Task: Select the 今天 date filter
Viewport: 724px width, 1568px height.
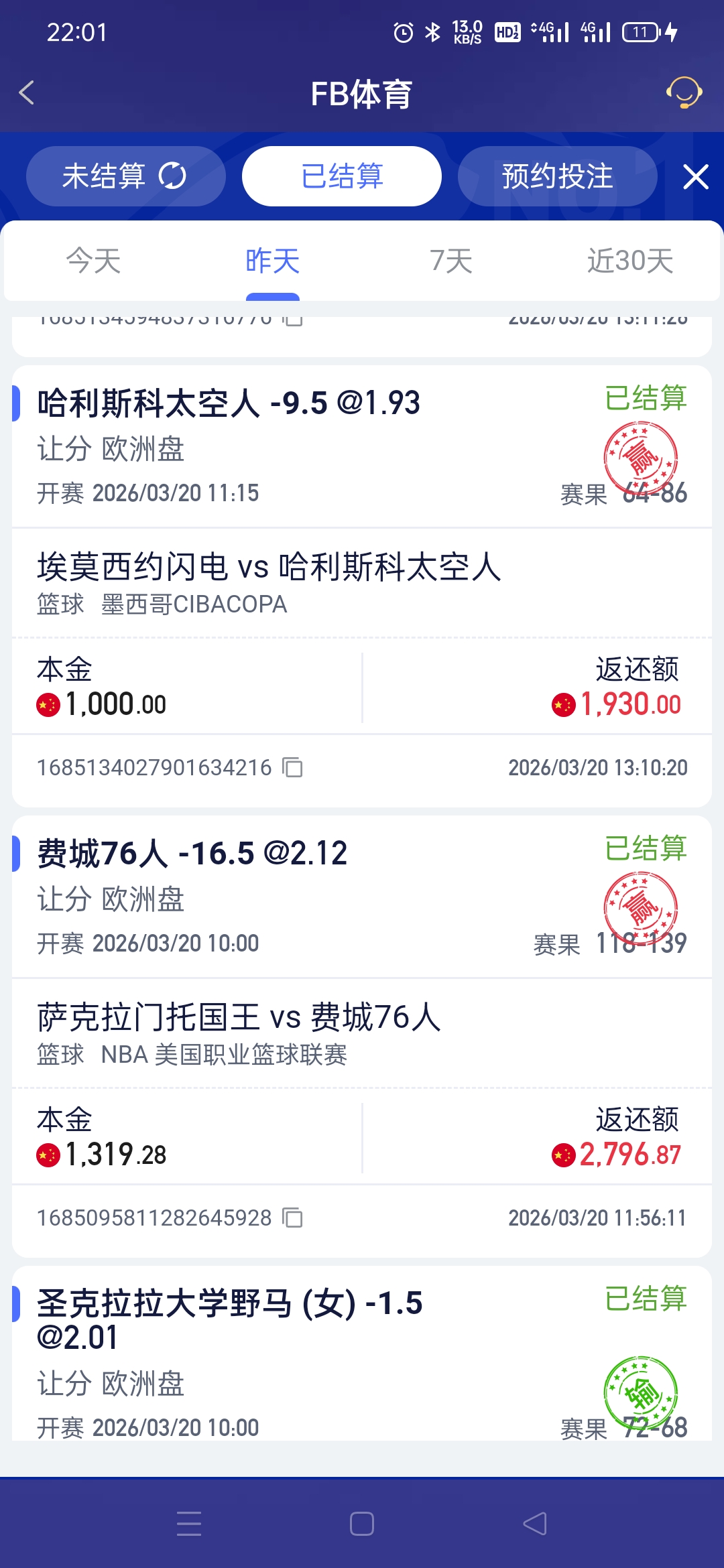Action: [93, 261]
